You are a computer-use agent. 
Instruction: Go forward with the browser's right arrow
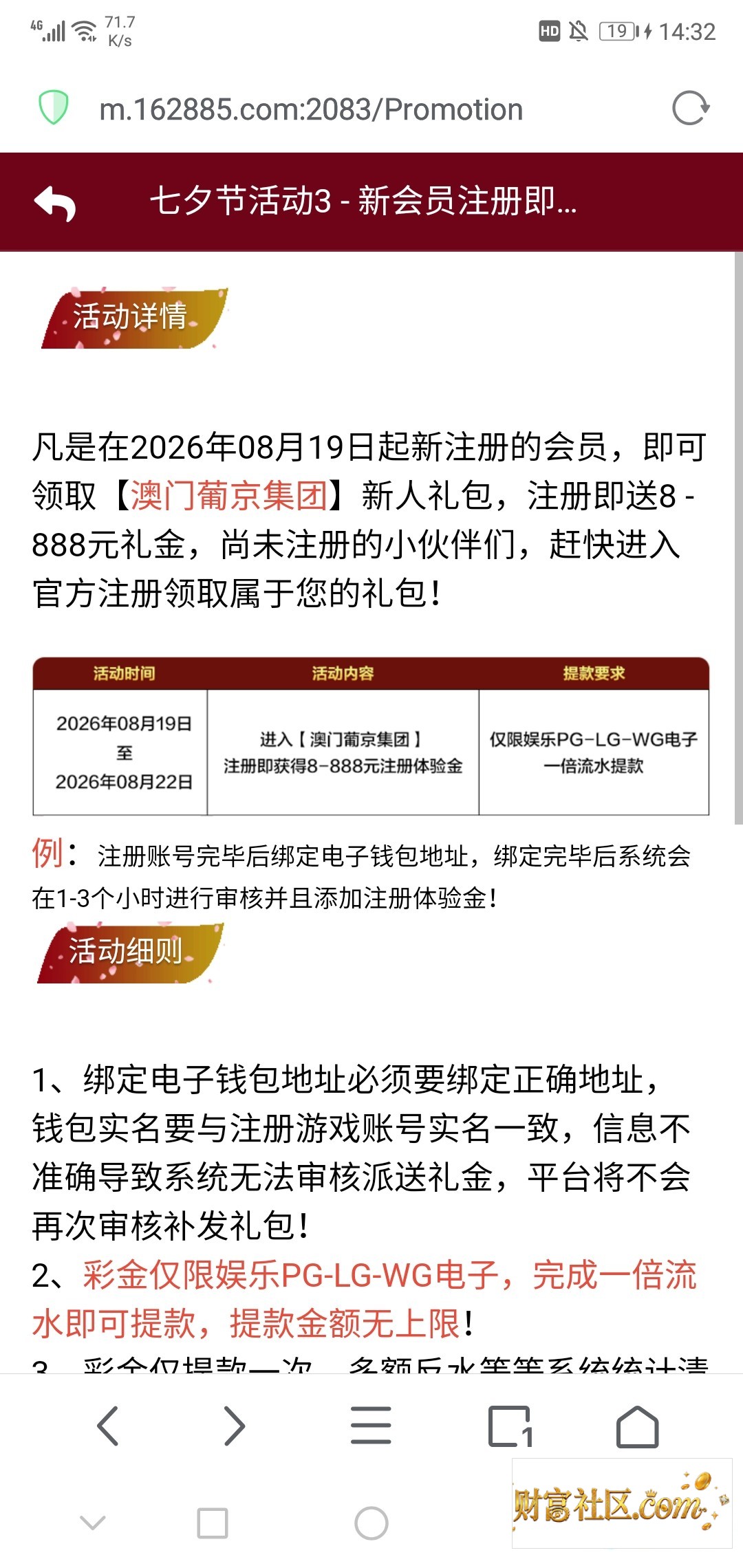click(x=235, y=1426)
